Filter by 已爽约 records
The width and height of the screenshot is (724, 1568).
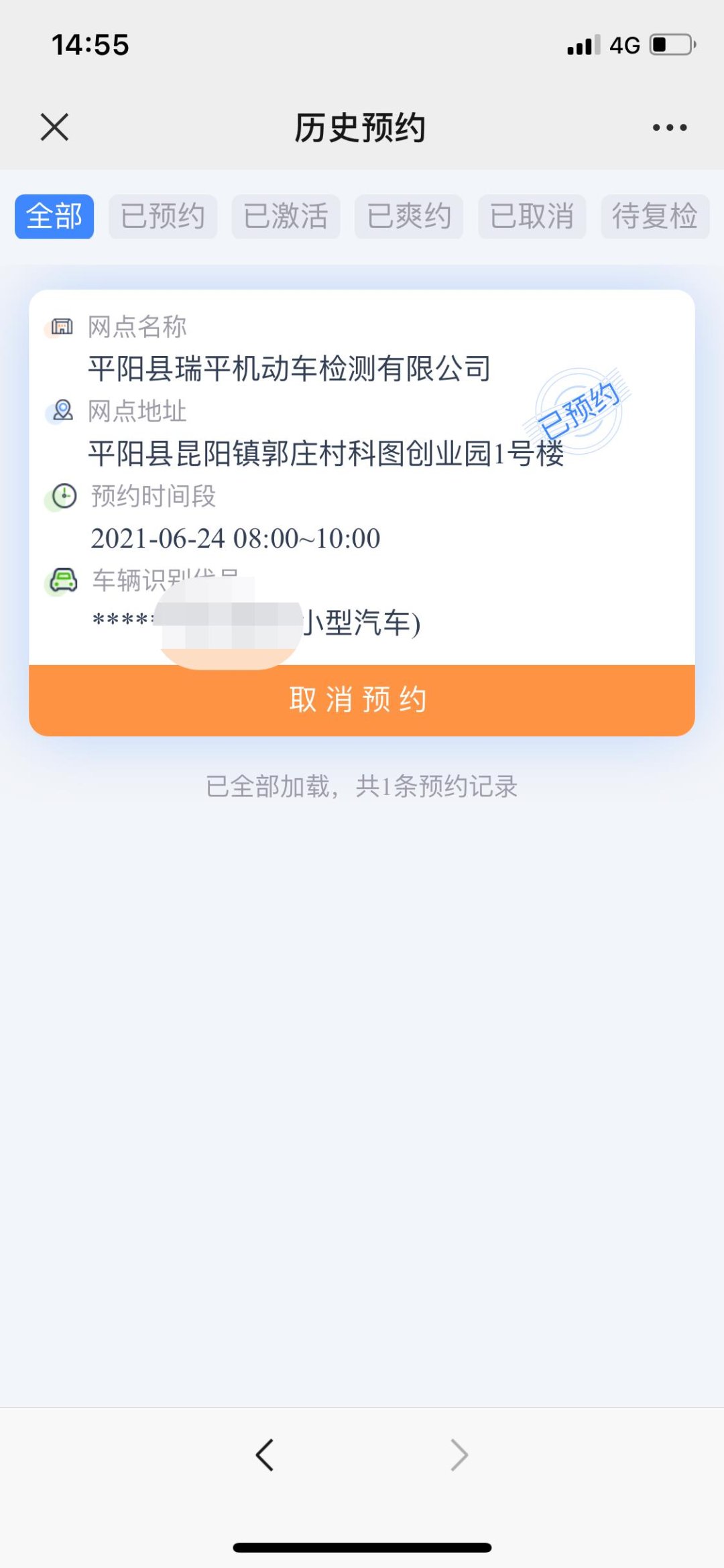(408, 217)
